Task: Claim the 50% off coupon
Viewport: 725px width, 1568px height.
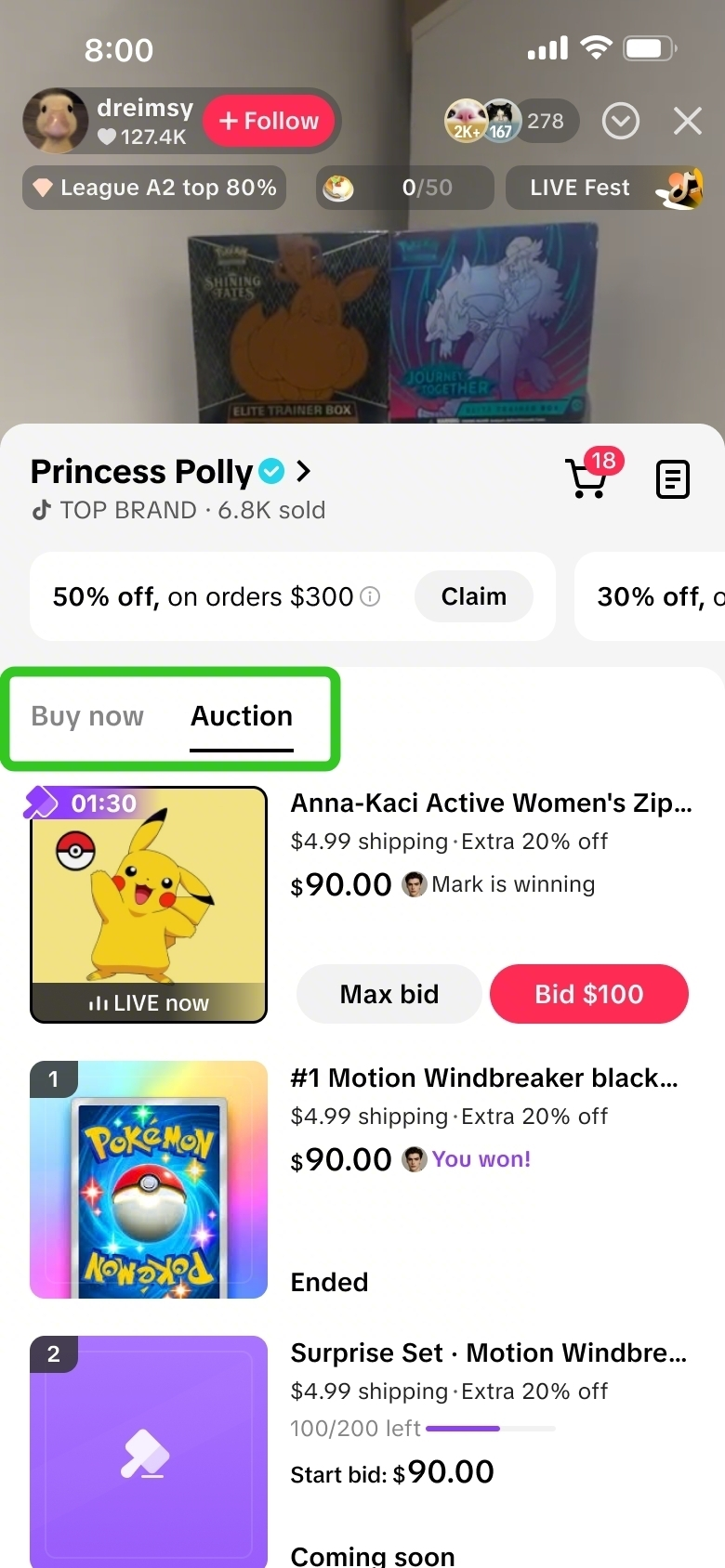Action: (x=474, y=596)
